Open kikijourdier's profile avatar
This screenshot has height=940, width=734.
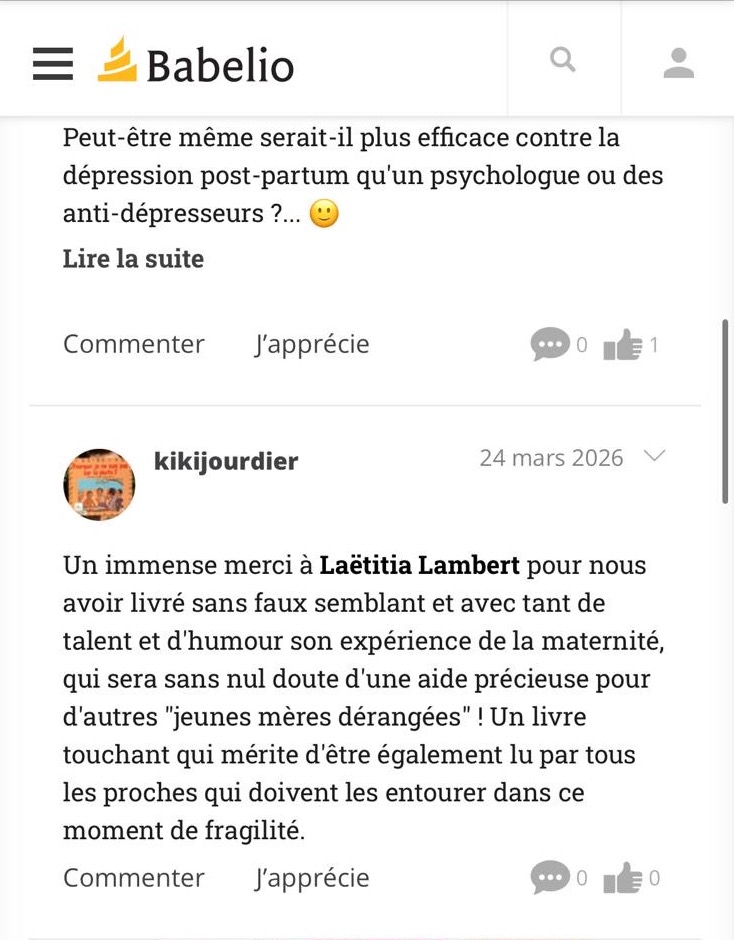point(99,485)
